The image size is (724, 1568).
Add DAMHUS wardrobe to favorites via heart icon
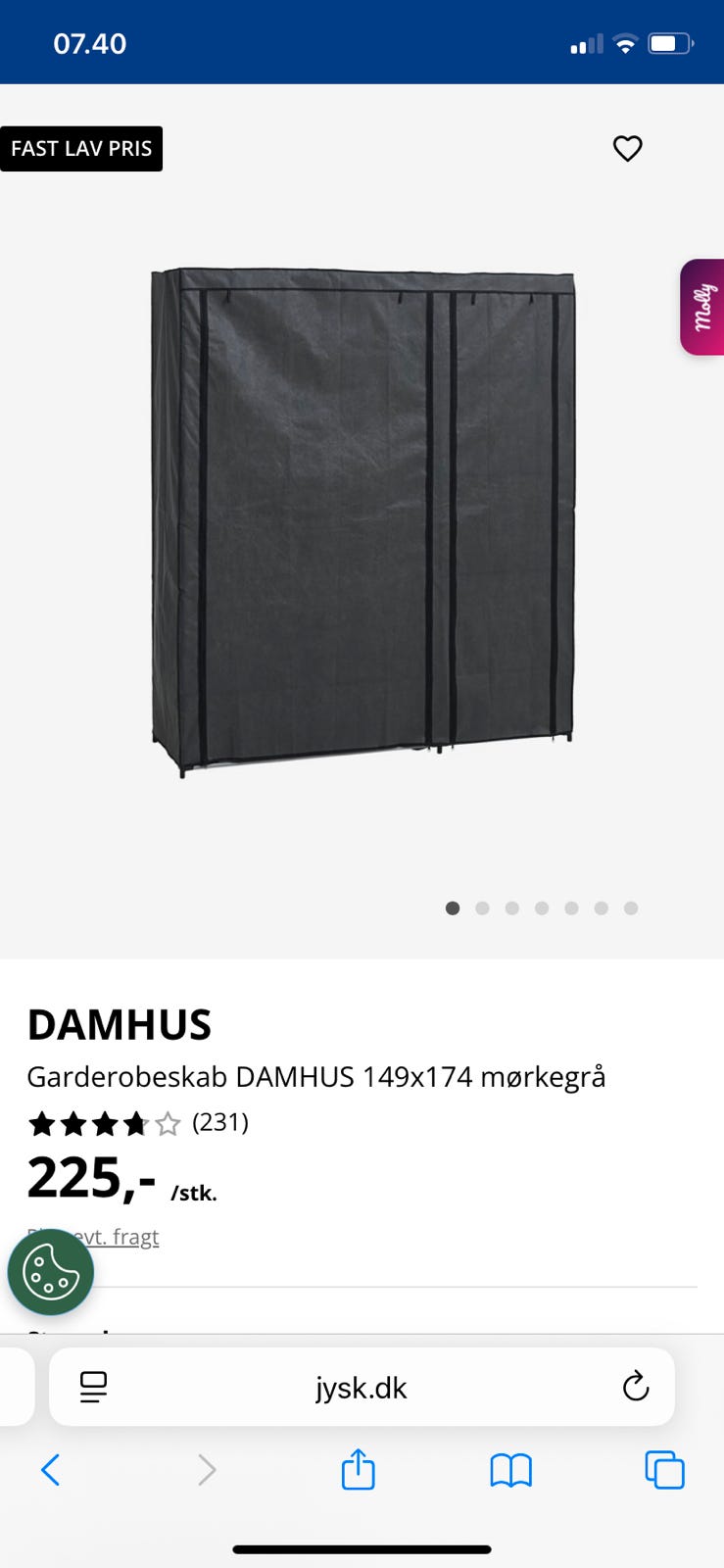(627, 148)
